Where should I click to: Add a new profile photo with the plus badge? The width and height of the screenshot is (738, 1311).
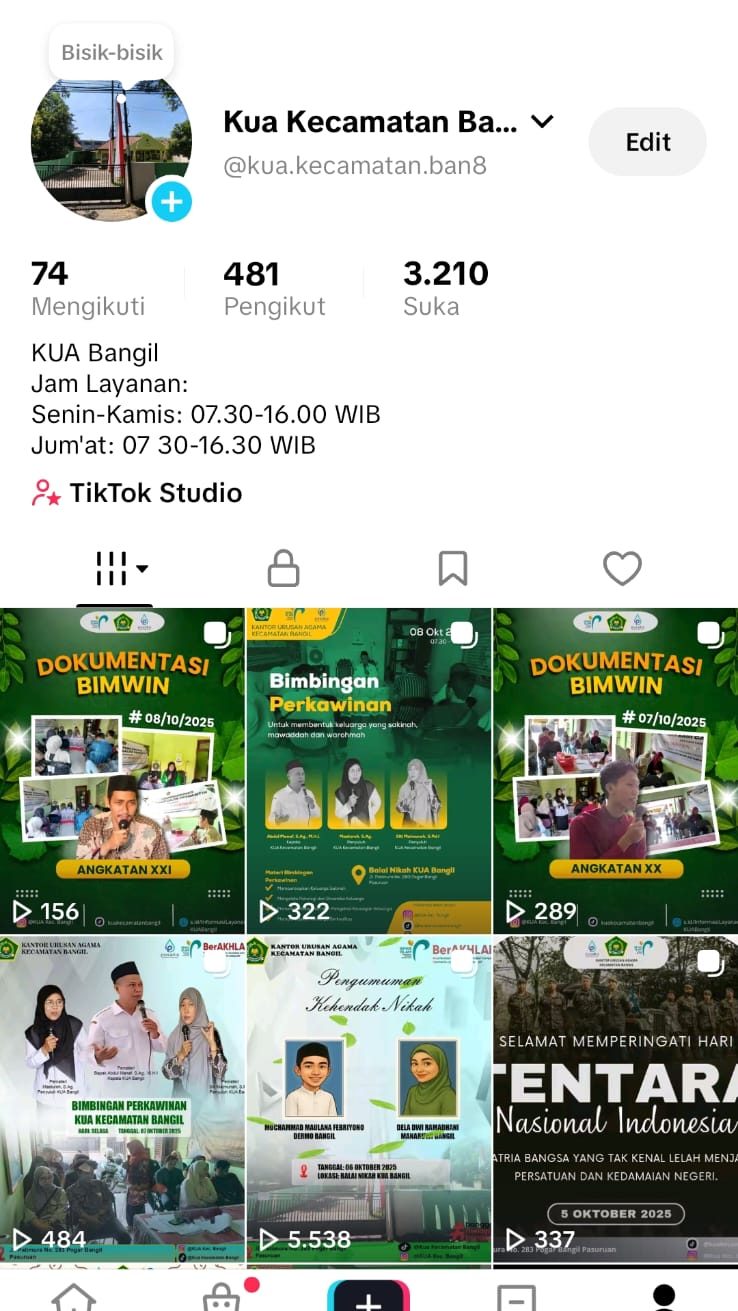pos(172,202)
